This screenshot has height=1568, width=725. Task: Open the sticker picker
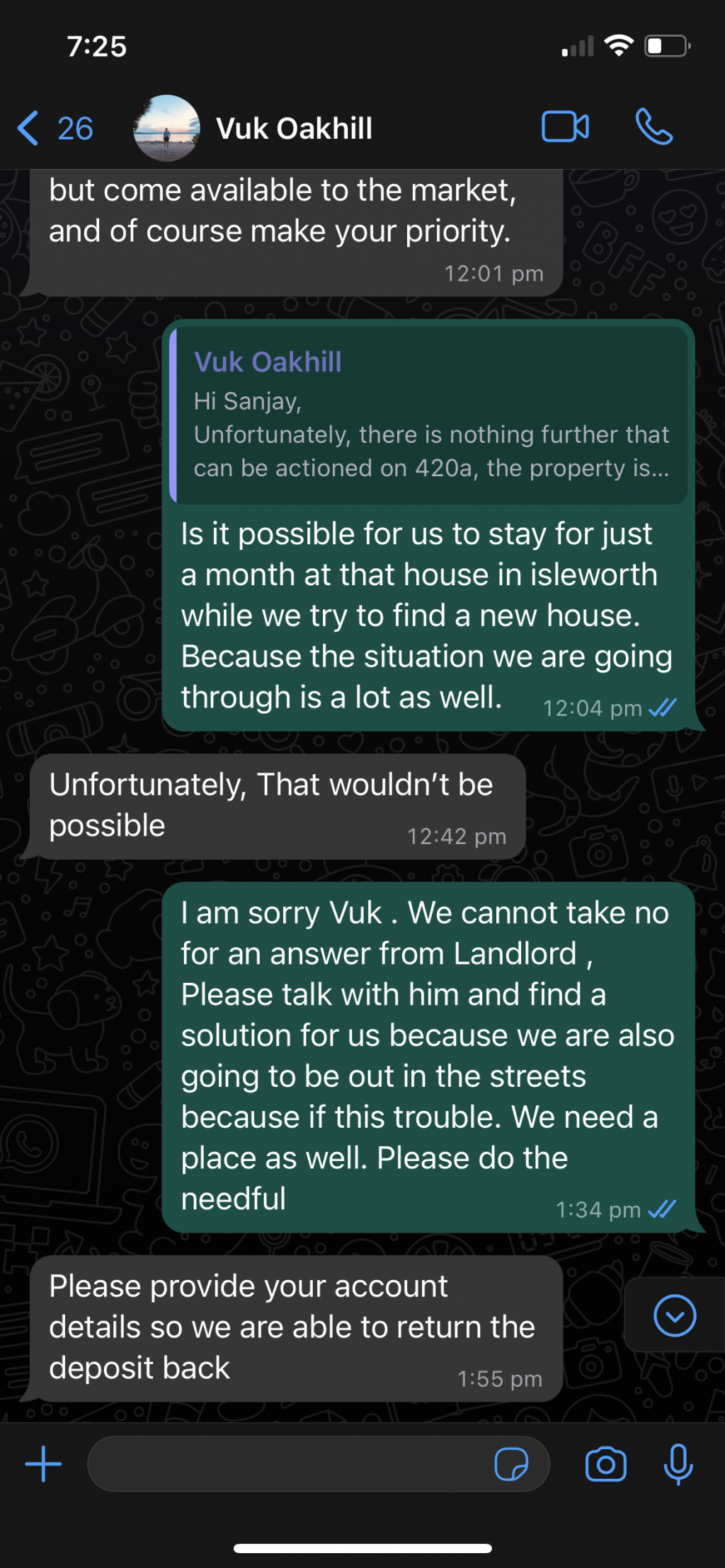pyautogui.click(x=511, y=1464)
